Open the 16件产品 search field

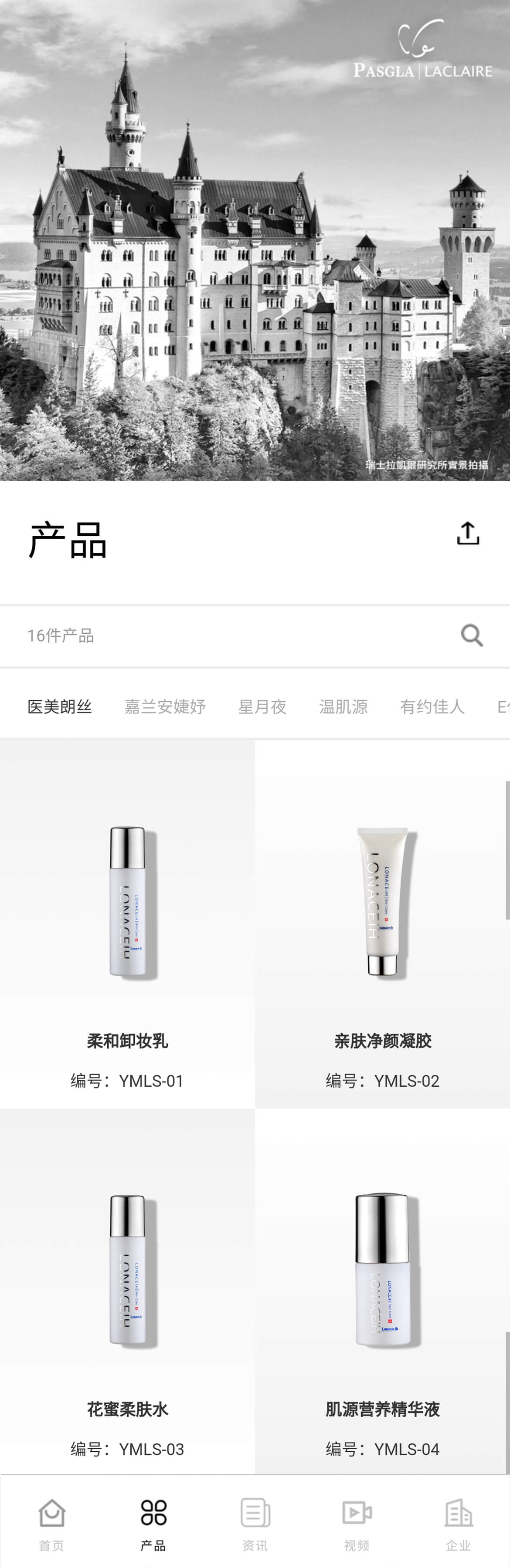pyautogui.click(x=231, y=635)
